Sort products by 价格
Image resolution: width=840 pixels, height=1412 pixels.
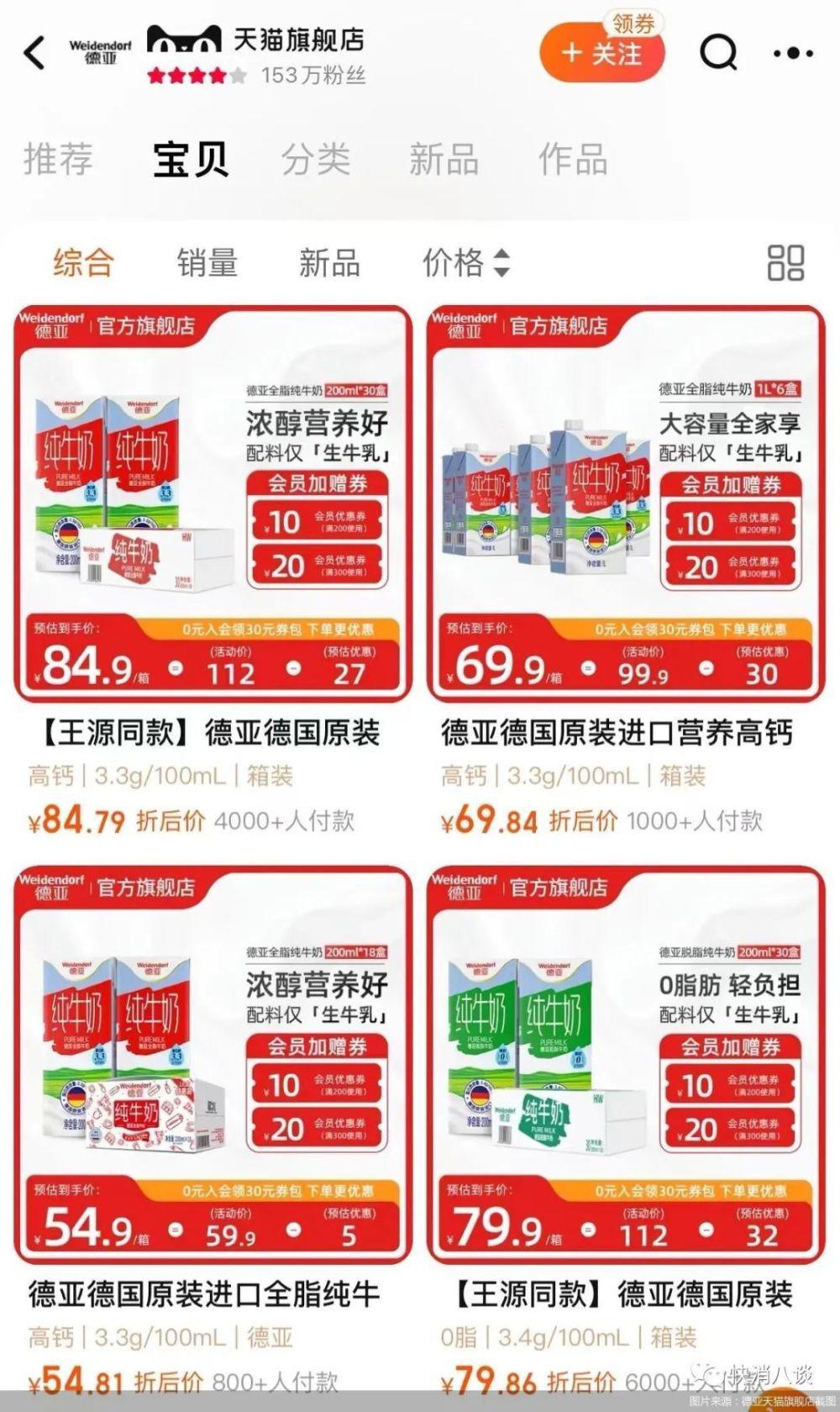point(465,263)
